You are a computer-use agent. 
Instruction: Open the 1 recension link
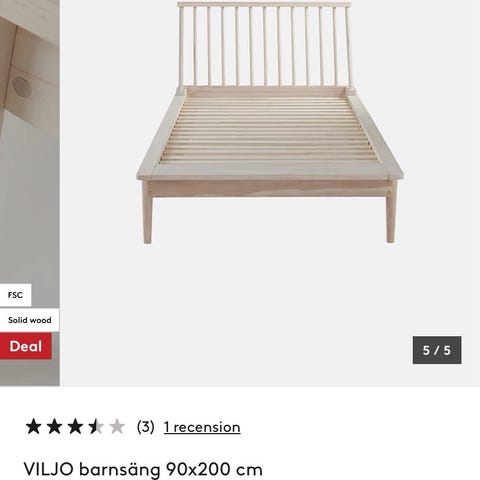coord(202,427)
